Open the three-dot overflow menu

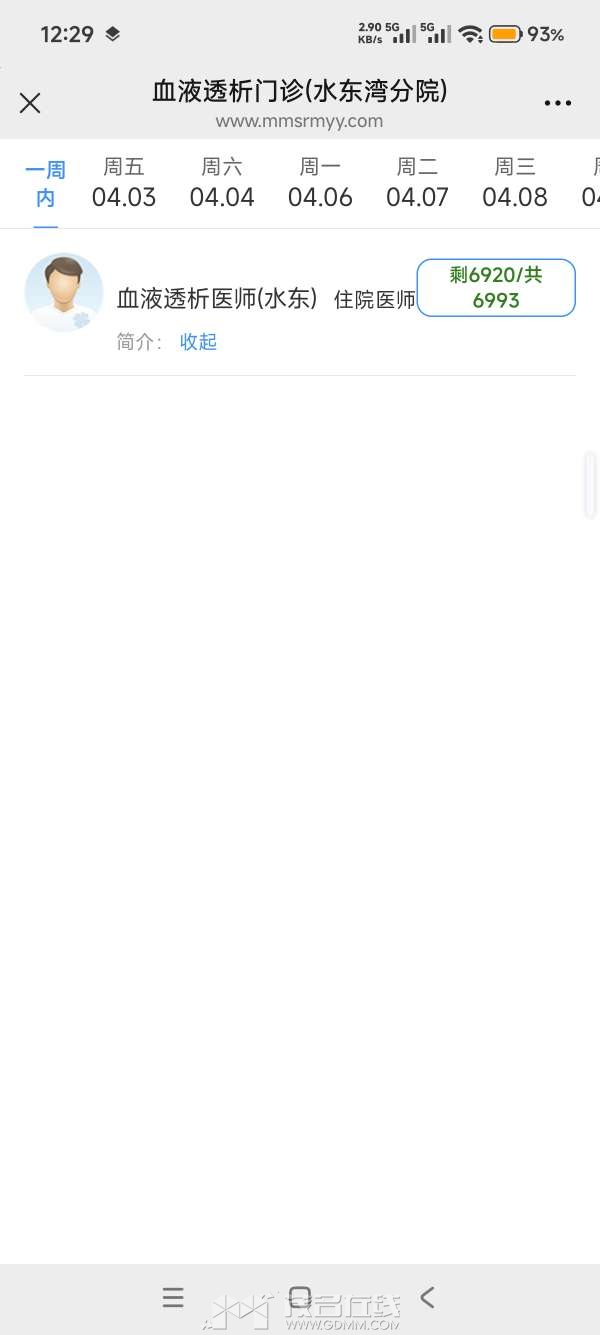(x=558, y=103)
